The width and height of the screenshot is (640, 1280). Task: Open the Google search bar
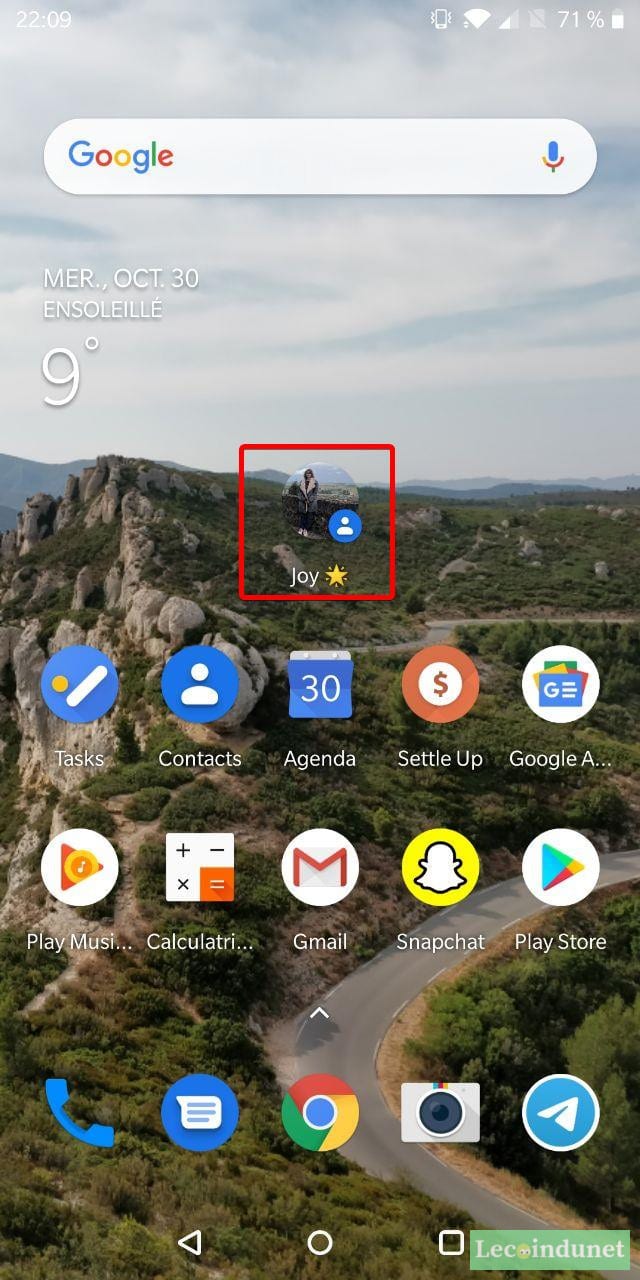pyautogui.click(x=300, y=157)
